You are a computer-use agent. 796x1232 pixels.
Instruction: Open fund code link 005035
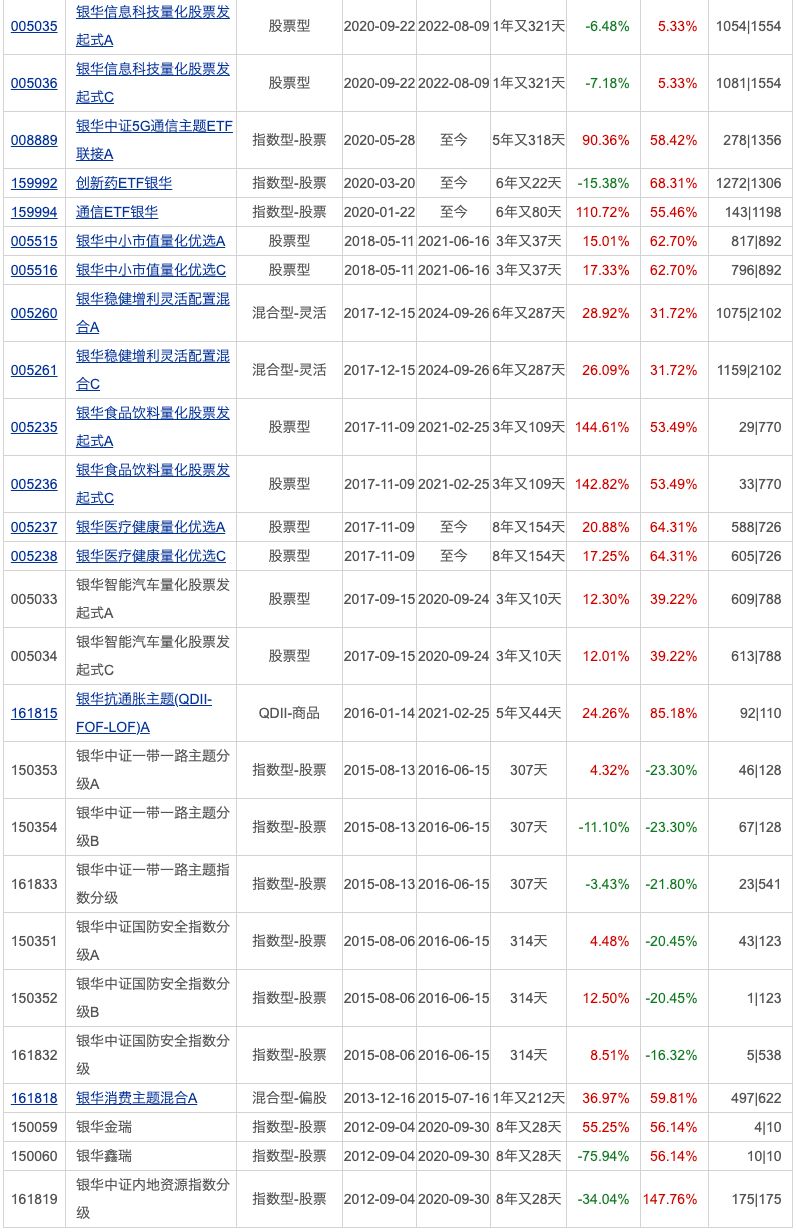coord(31,26)
